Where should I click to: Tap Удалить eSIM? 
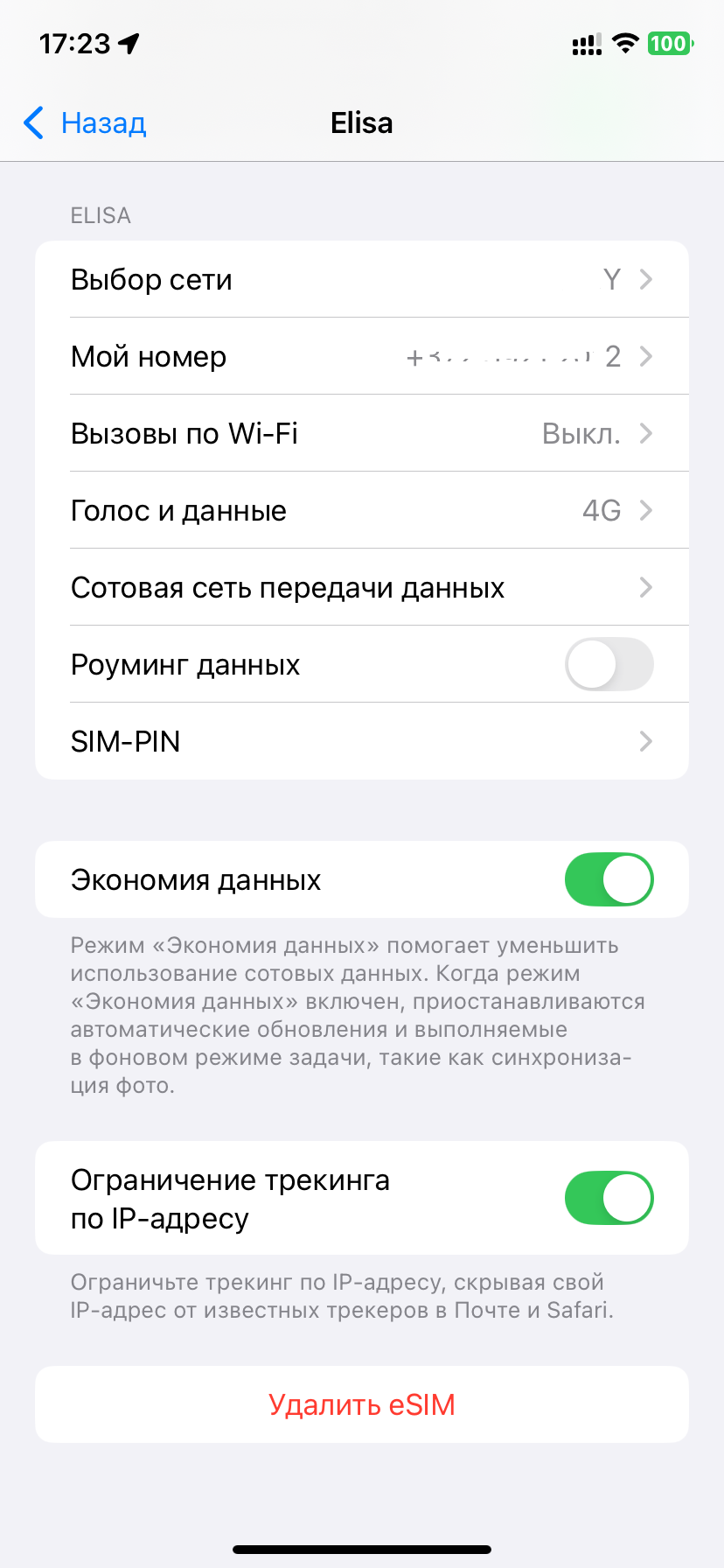[362, 1404]
